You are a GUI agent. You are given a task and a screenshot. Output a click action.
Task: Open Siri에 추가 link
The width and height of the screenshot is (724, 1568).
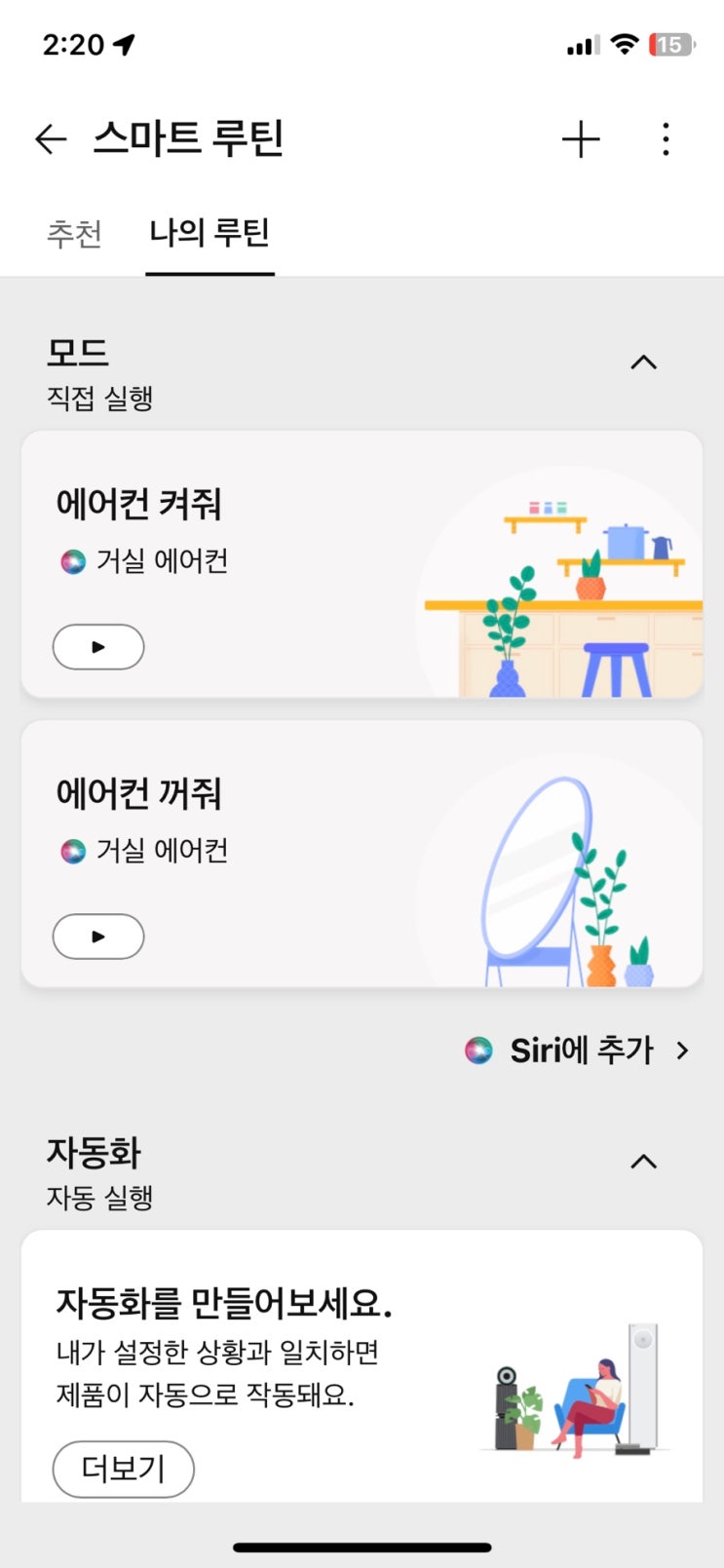click(578, 1051)
